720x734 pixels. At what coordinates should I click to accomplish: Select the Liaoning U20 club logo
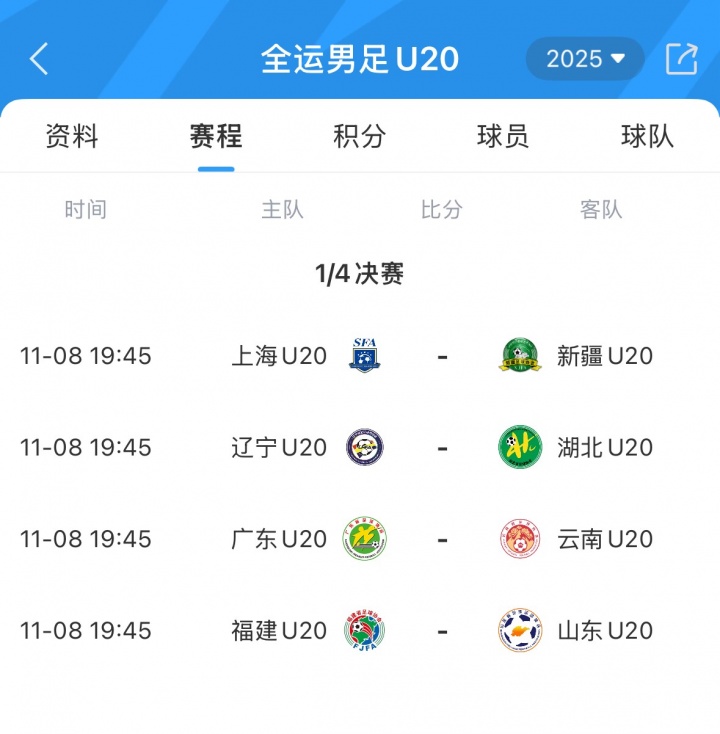click(x=365, y=447)
